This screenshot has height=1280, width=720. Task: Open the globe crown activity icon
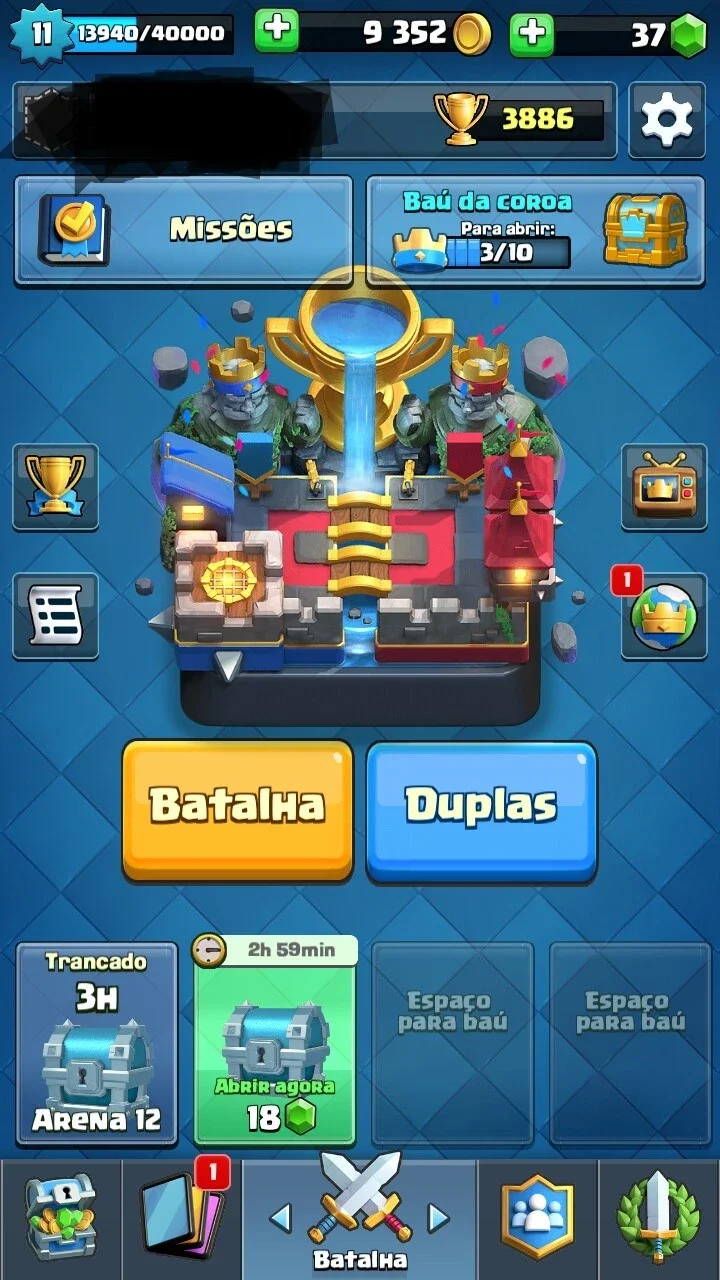tap(664, 615)
